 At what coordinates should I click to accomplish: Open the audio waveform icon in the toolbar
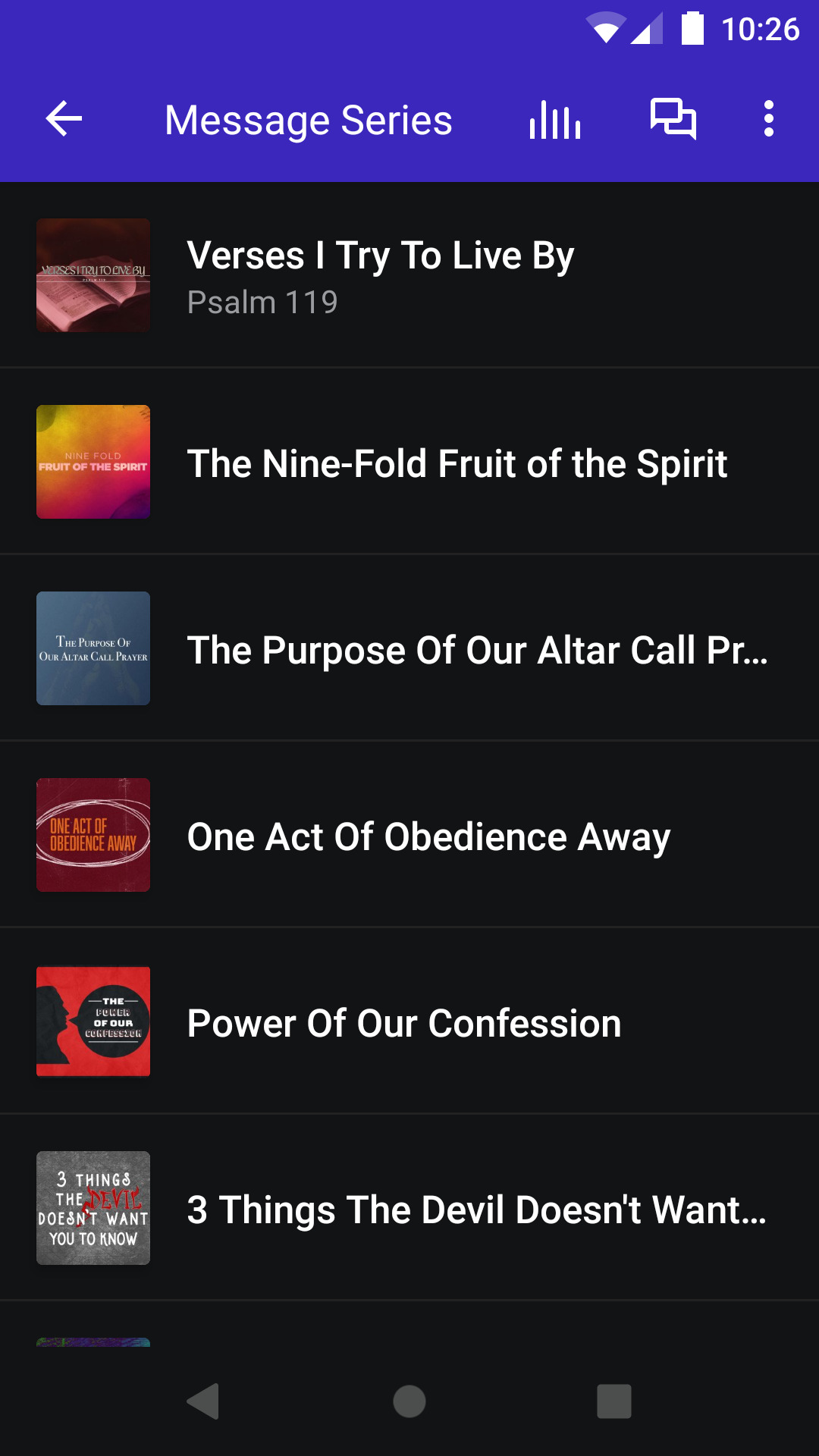click(x=554, y=118)
